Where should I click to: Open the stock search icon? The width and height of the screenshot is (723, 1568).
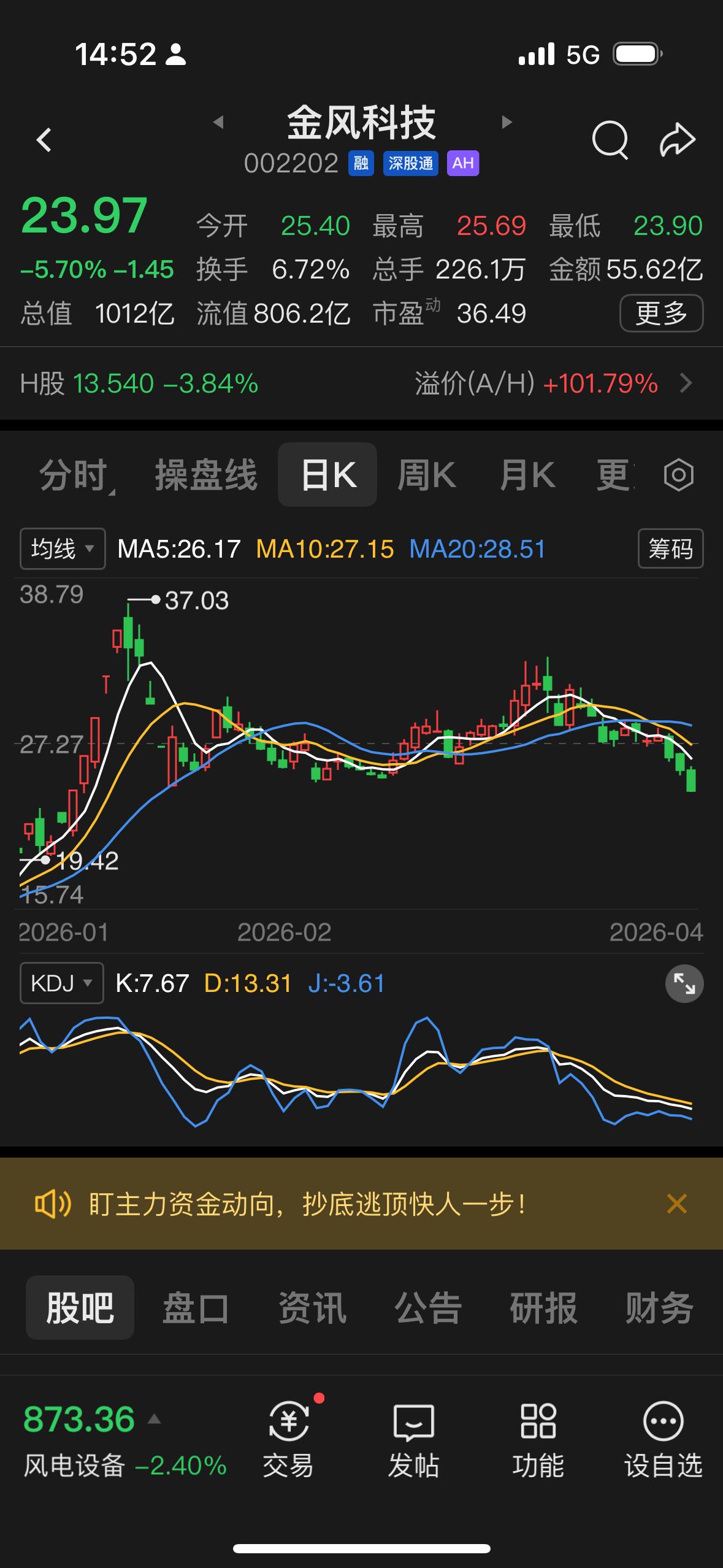(x=610, y=140)
